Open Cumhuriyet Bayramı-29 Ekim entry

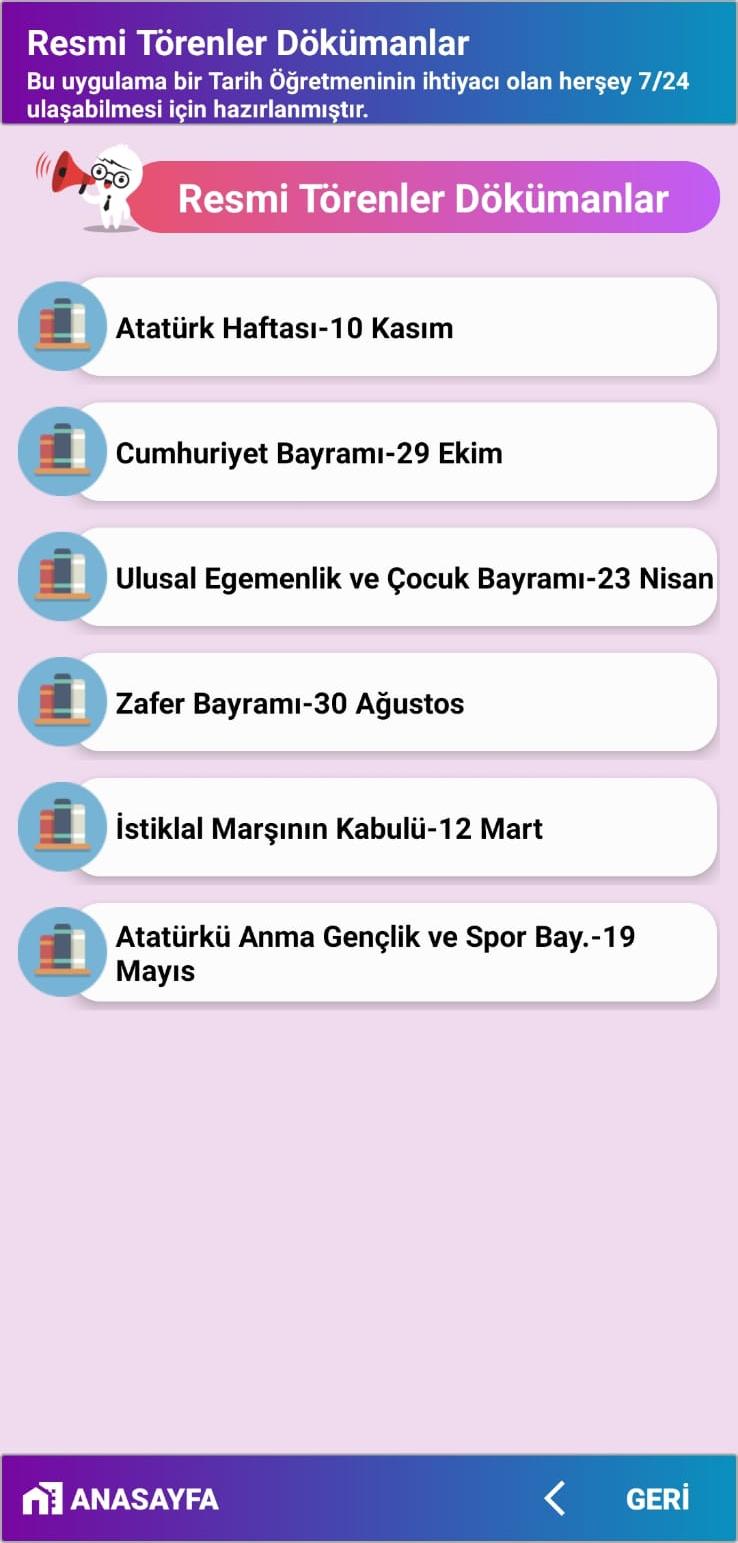coord(395,453)
